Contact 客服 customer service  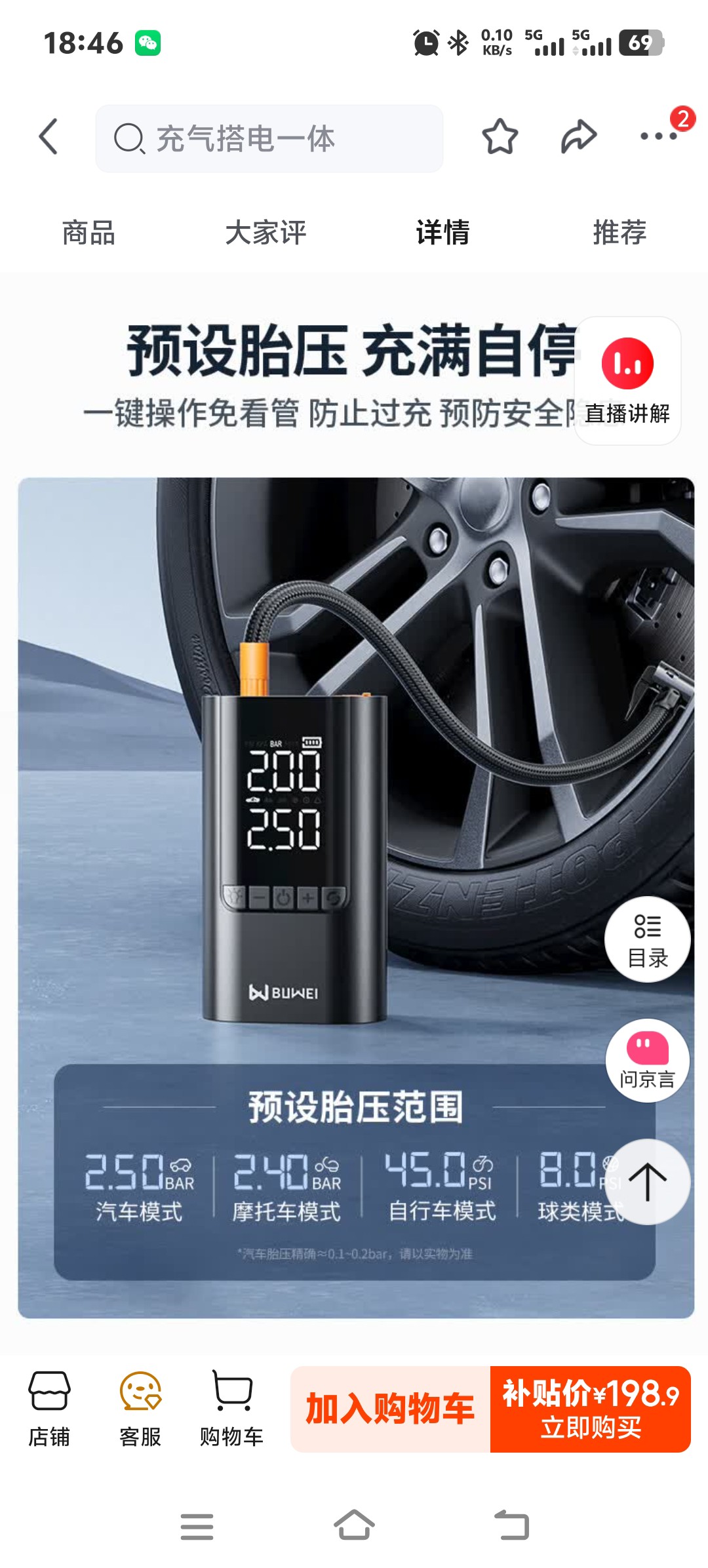tap(140, 1409)
